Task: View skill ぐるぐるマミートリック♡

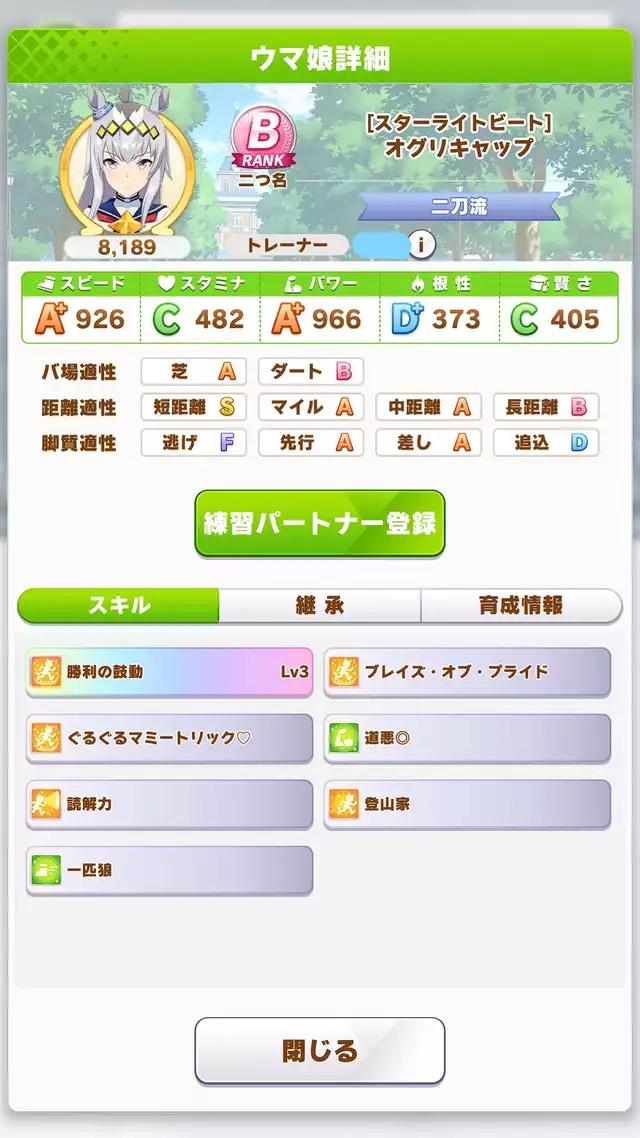Action: click(x=169, y=738)
